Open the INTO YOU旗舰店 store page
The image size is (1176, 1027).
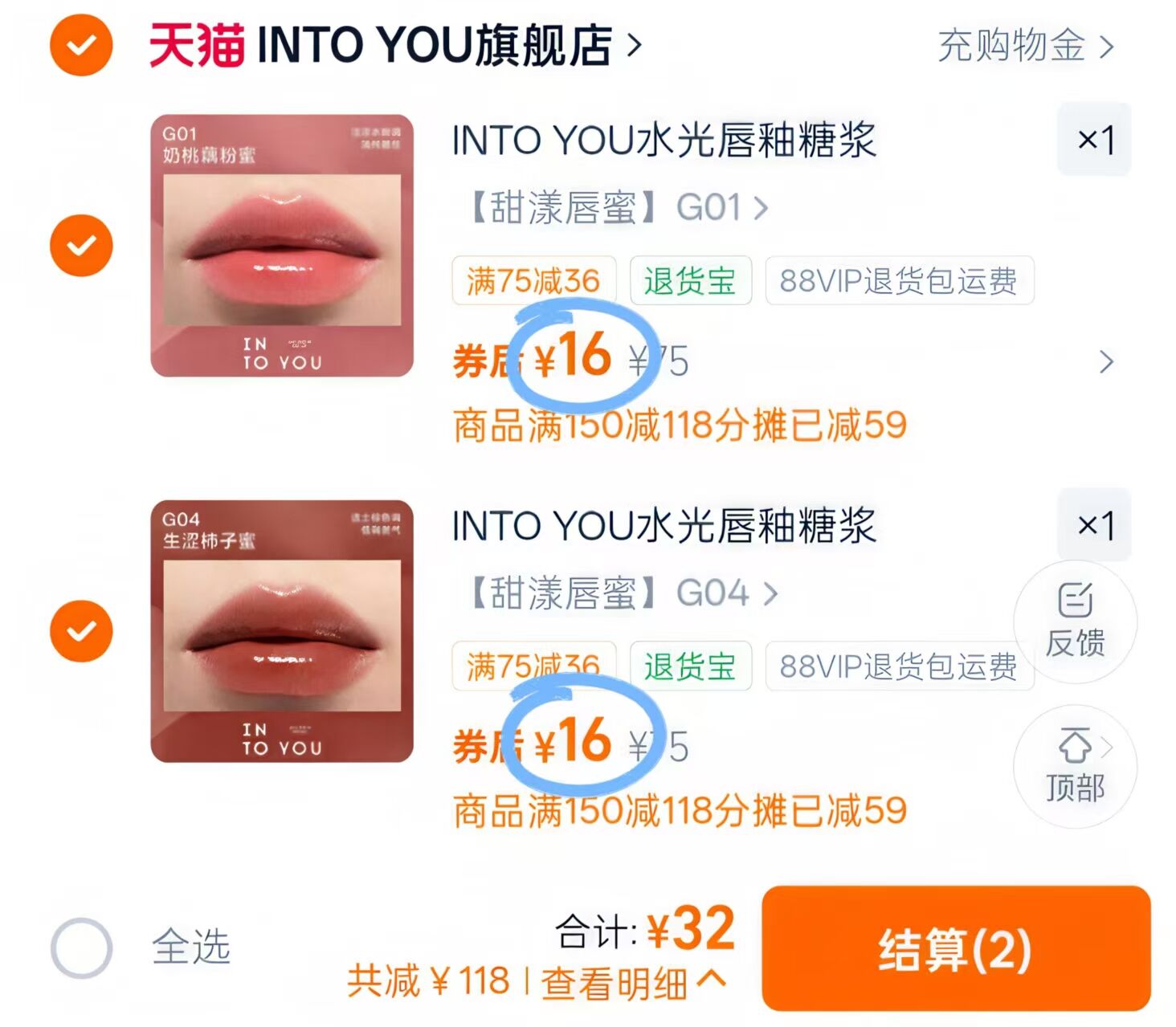(x=395, y=45)
